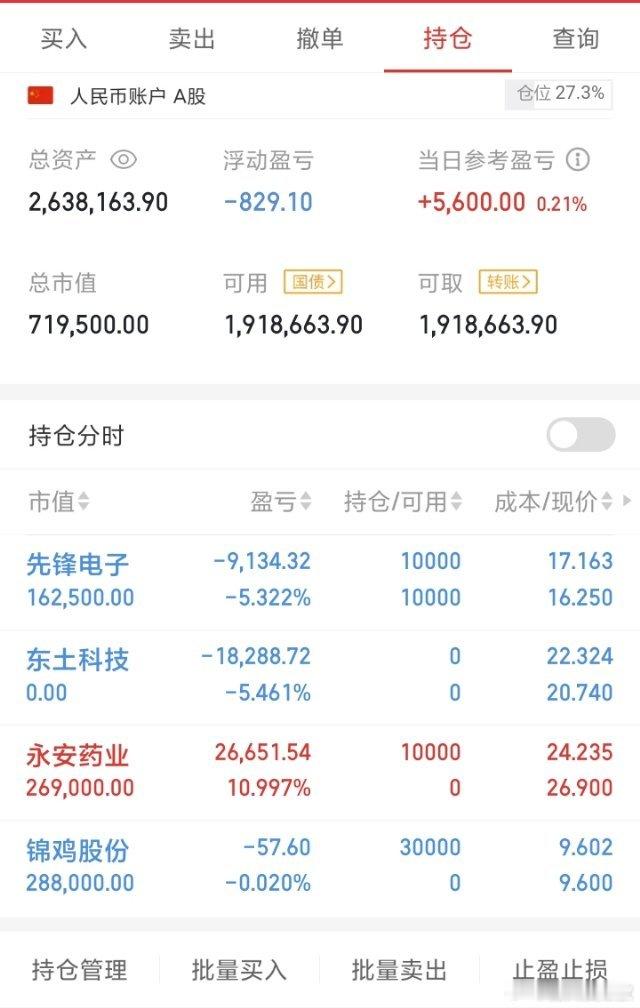
Task: Sort by 持仓/可用 column
Action: (403, 502)
